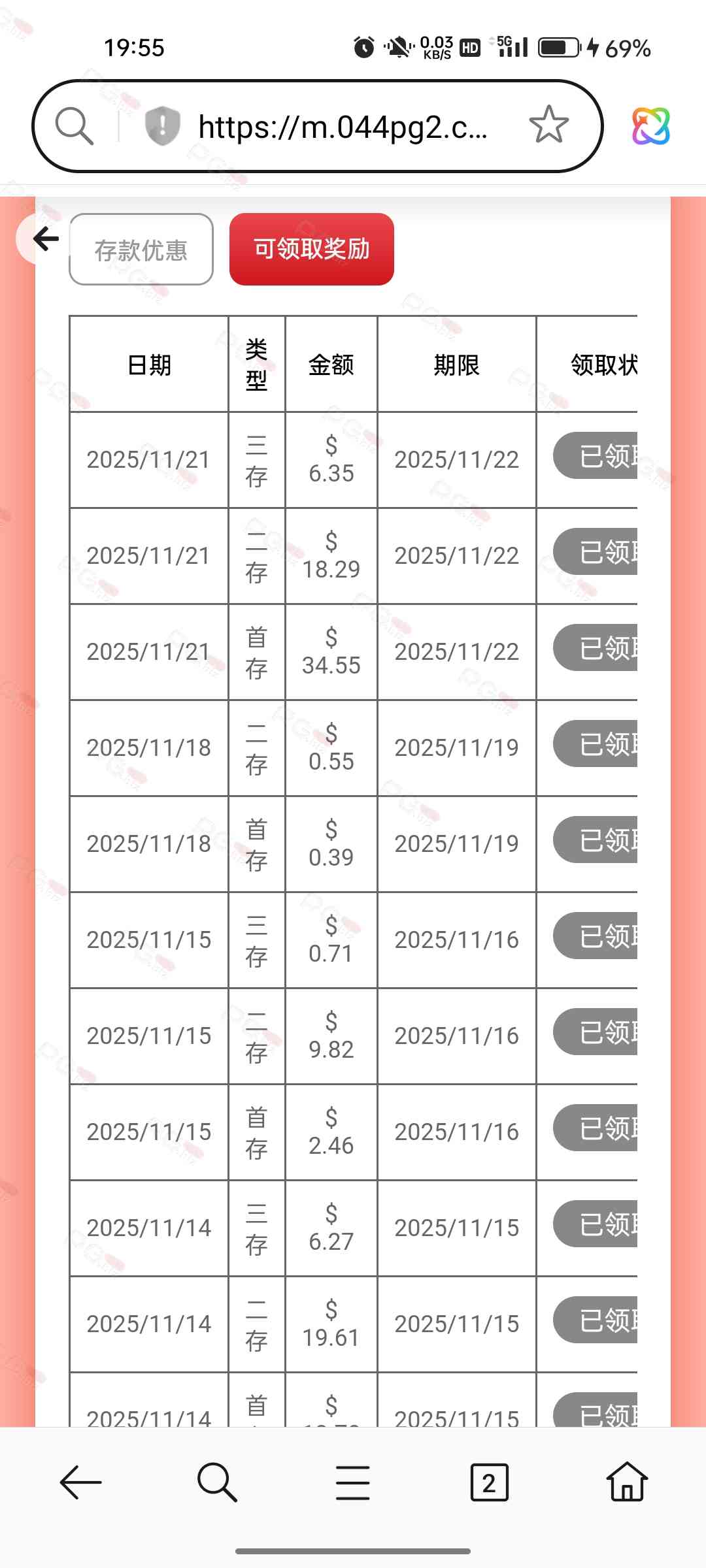706x1568 pixels.
Task: Tap 已领取 button for the $9.82 reward
Action: coord(596,1032)
